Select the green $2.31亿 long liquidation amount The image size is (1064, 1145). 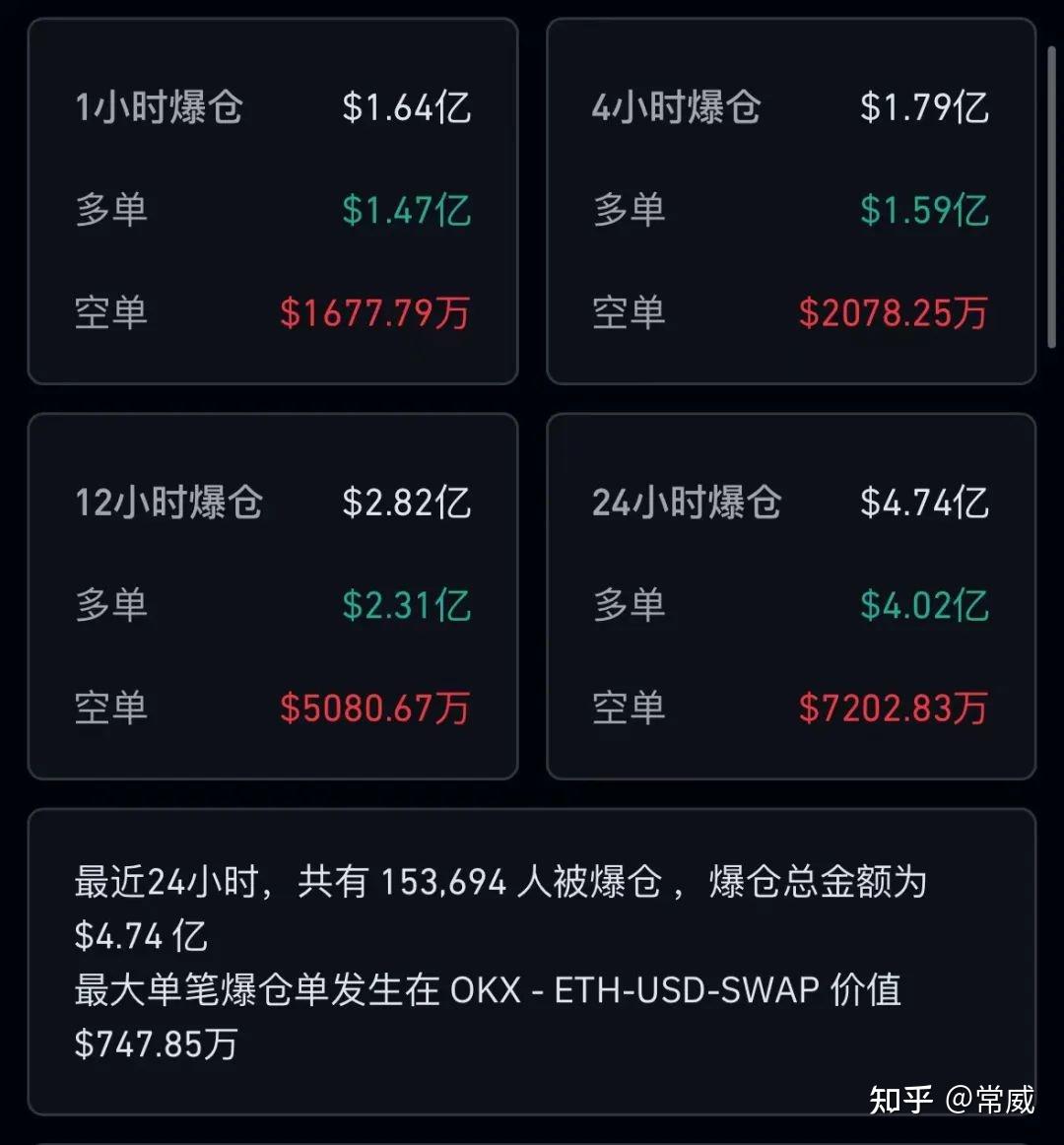tap(408, 605)
